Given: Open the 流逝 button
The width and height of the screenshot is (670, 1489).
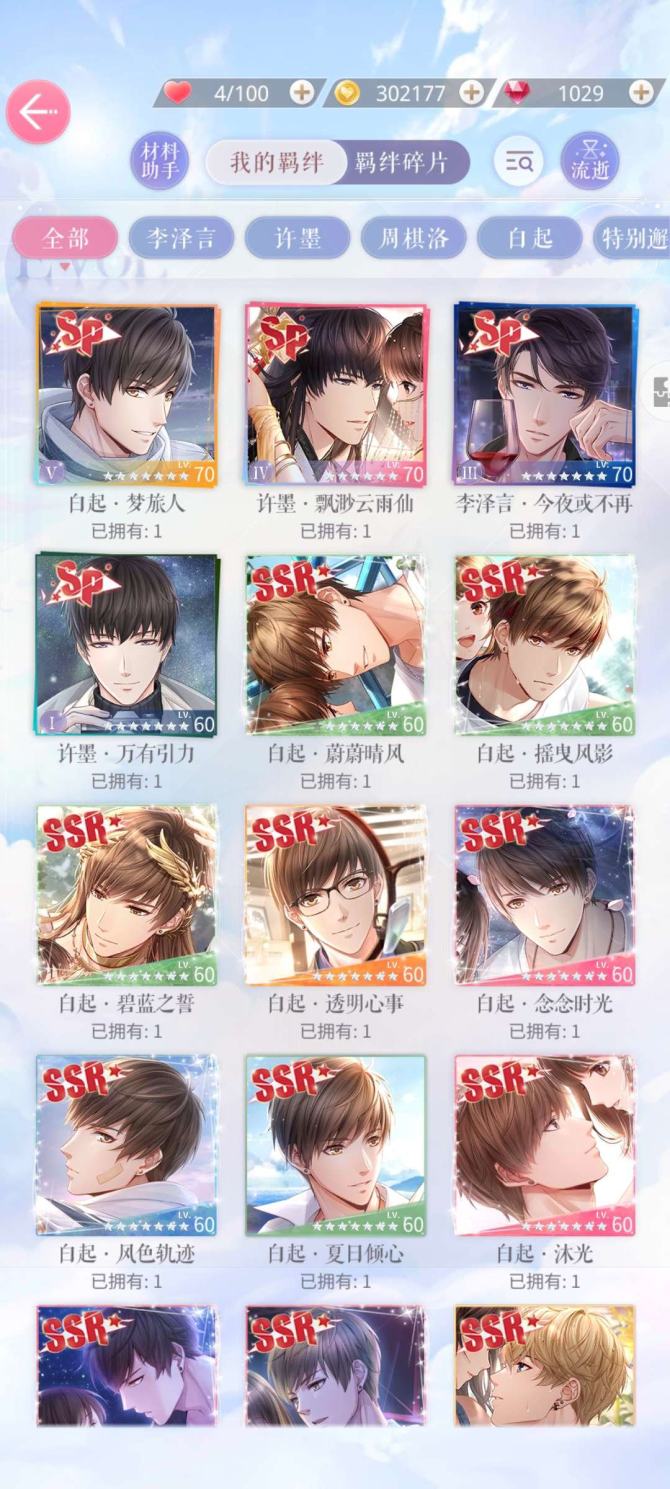Looking at the screenshot, I should (590, 162).
